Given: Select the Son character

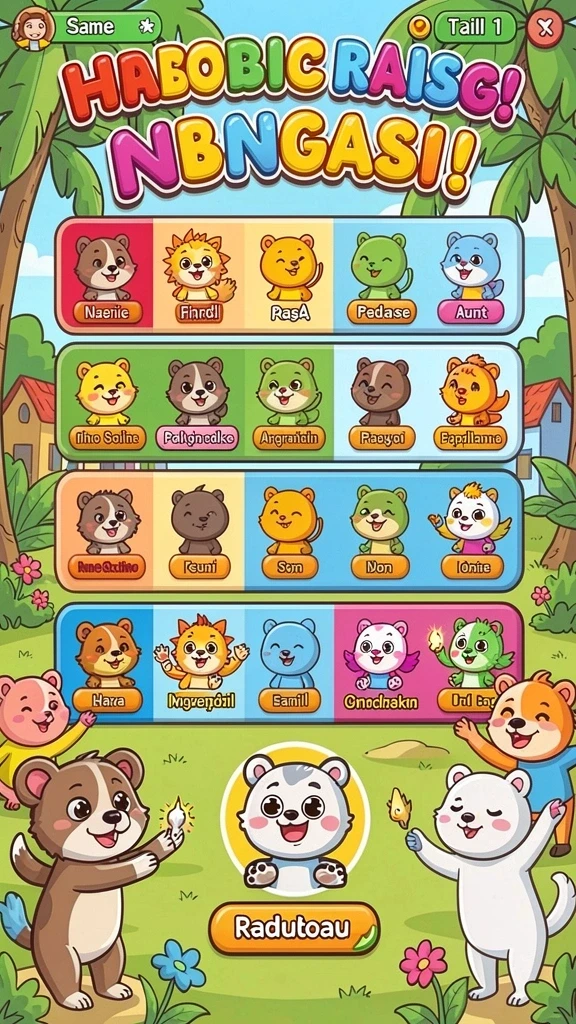Looking at the screenshot, I should (289, 530).
